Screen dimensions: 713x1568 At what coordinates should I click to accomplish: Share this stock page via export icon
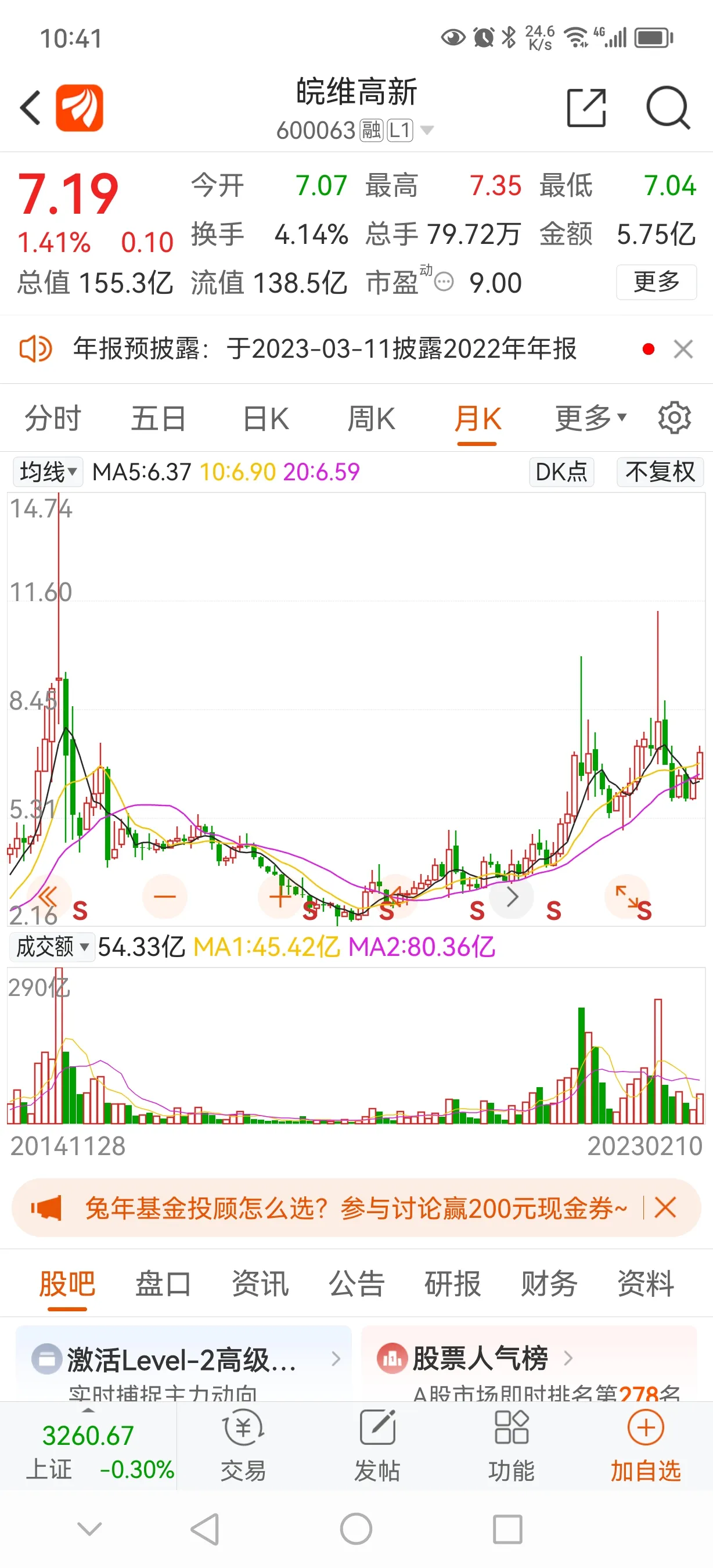(586, 108)
